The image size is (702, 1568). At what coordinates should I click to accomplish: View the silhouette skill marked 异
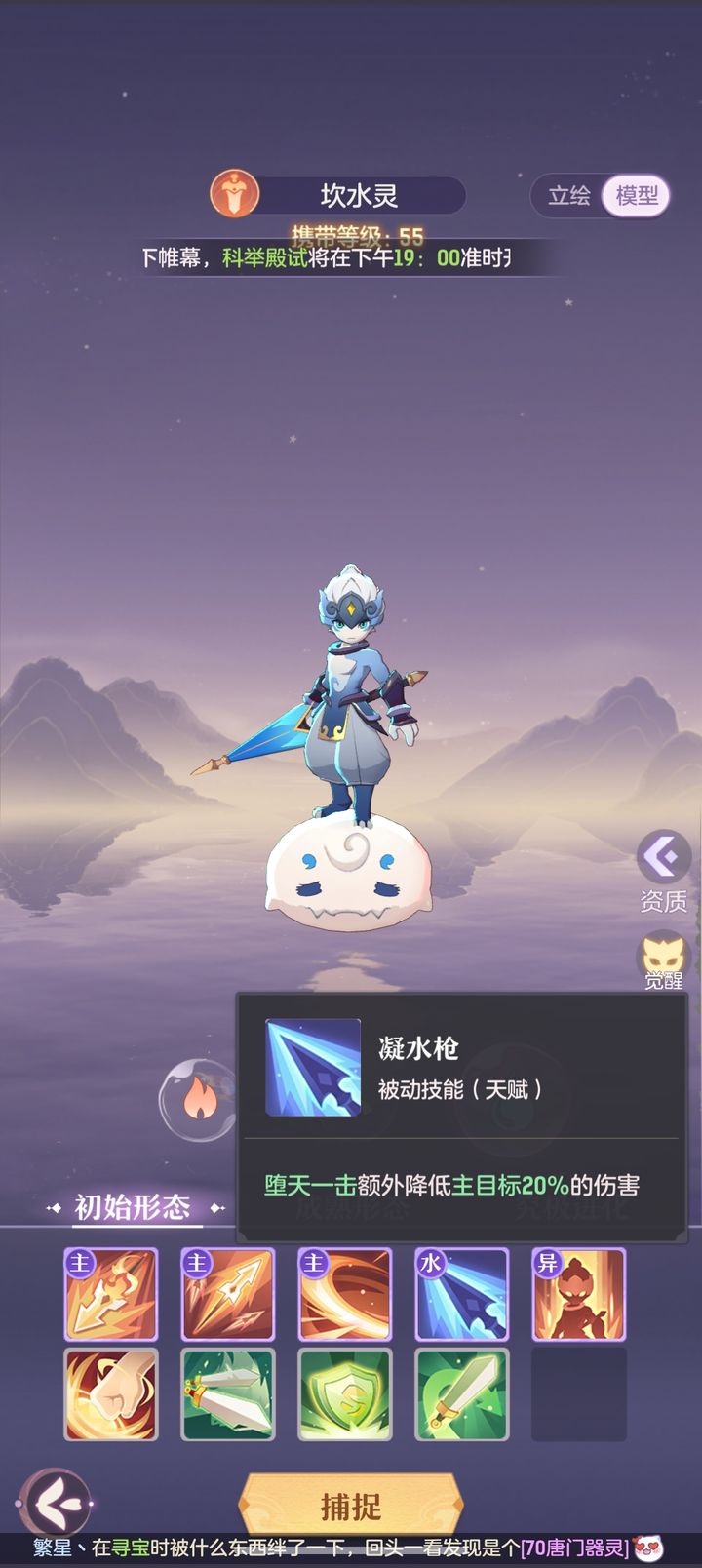[578, 1294]
